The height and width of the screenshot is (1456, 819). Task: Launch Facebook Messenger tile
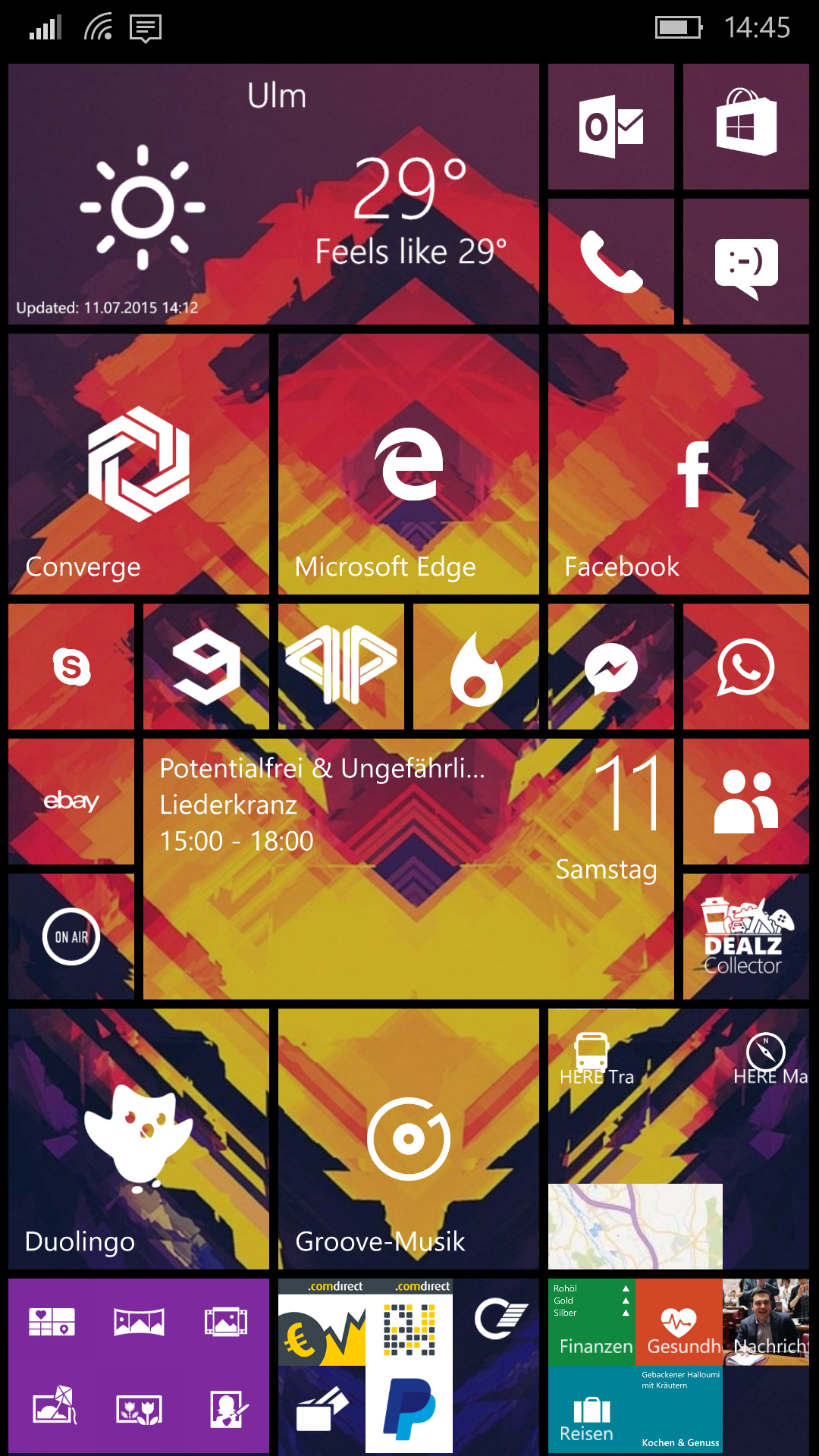pyautogui.click(x=611, y=667)
